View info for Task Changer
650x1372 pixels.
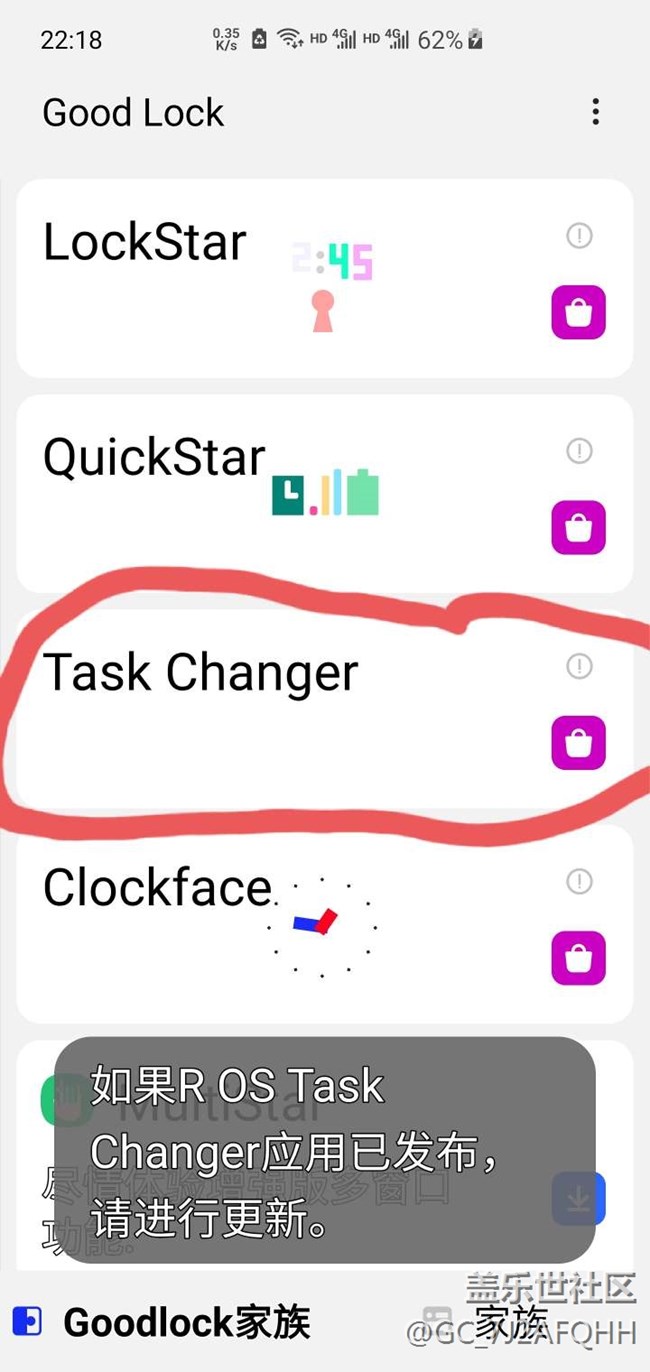pos(579,666)
